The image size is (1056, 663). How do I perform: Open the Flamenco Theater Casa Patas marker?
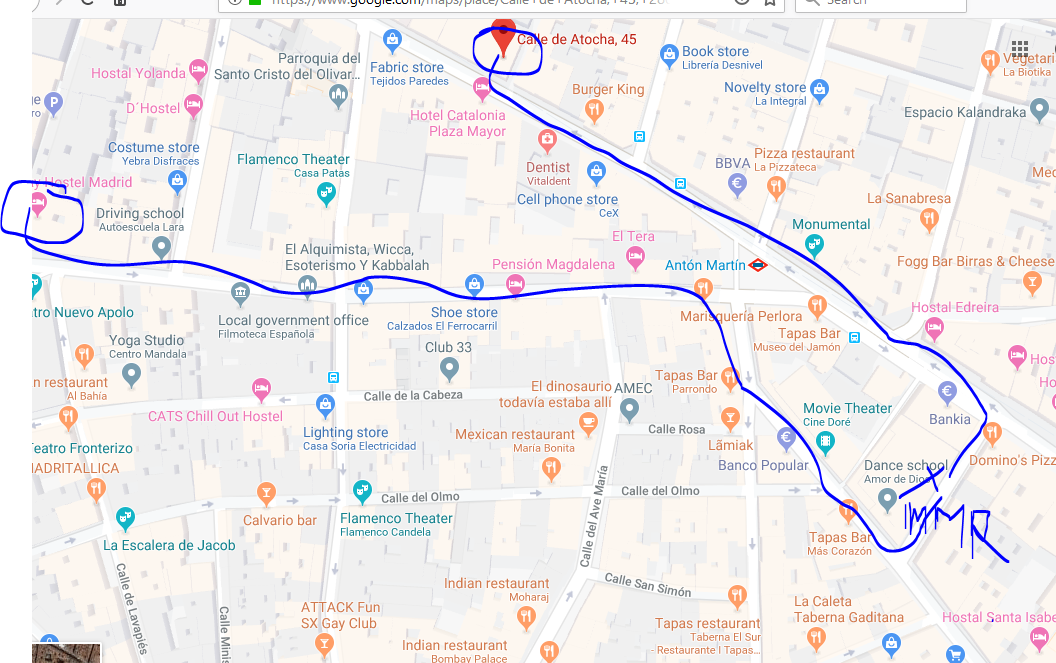pos(326,193)
